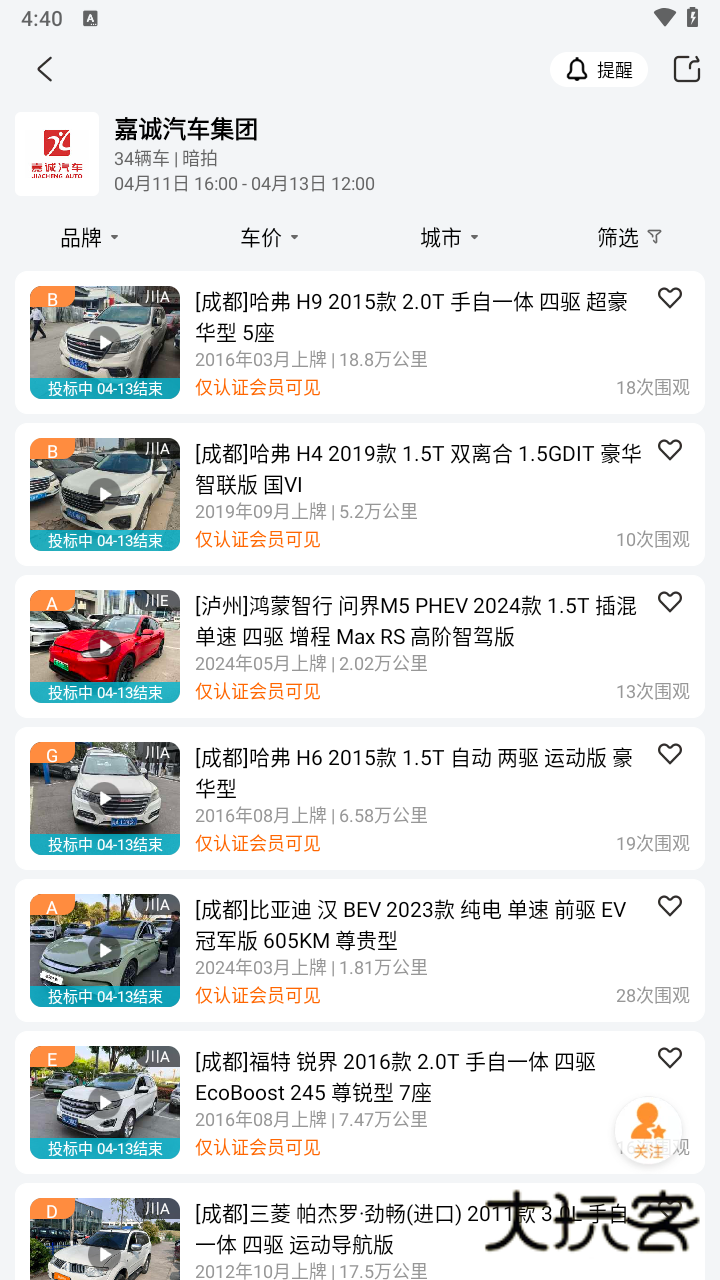720x1280 pixels.
Task: Tap the 投标中 04-13结束 status bar on 问界M5
Action: (x=104, y=691)
